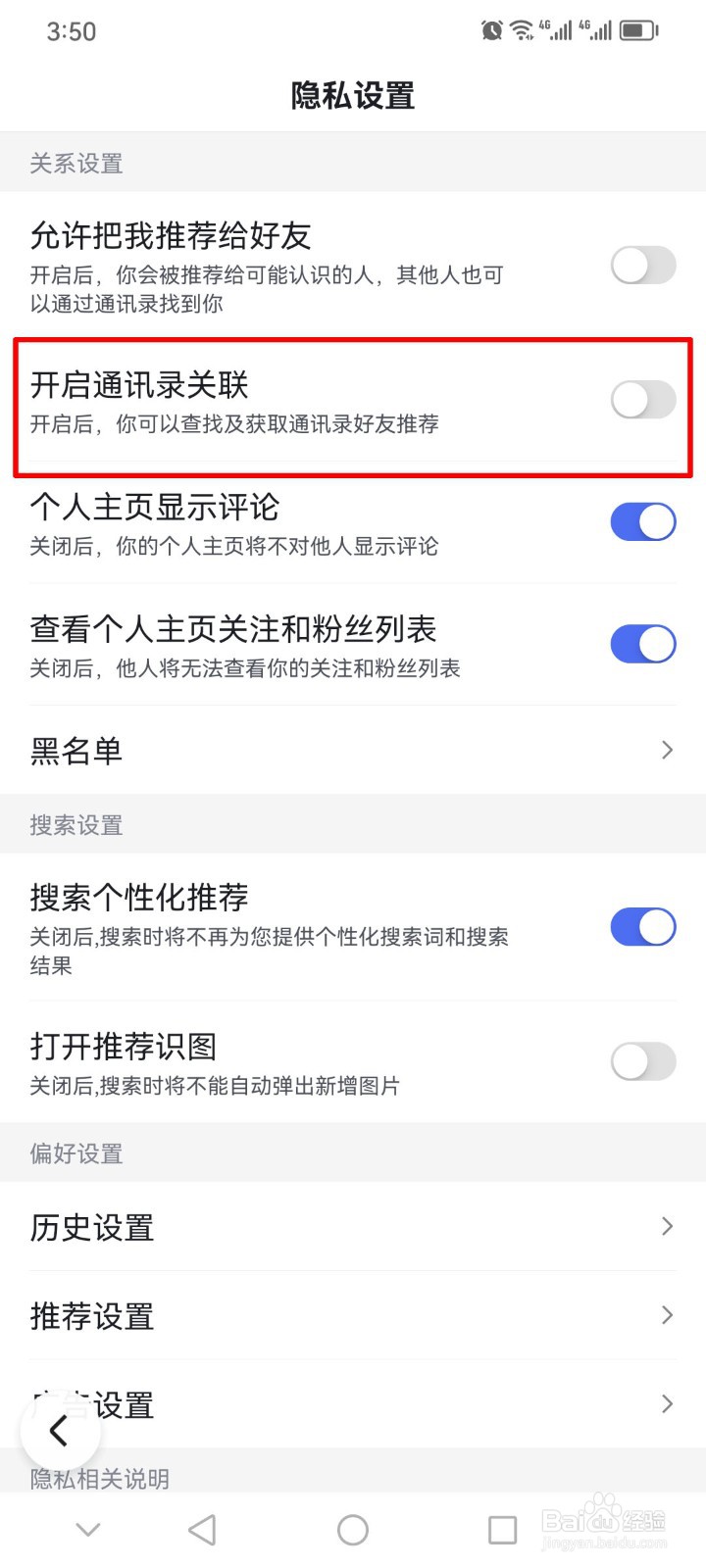Enable 开启通讯录关联 switch
This screenshot has height=1568, width=706.
[x=642, y=401]
